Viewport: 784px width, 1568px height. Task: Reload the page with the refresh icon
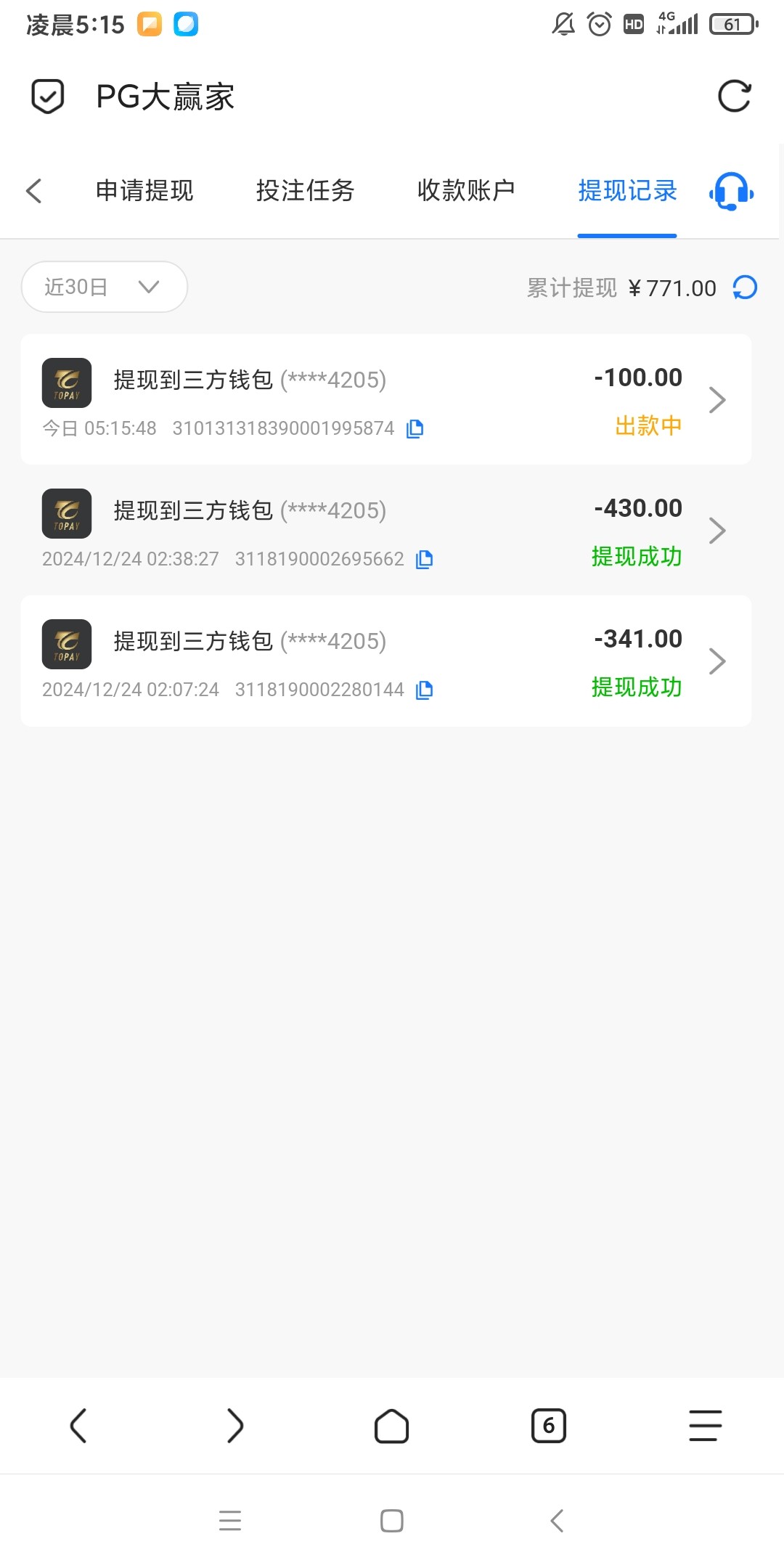point(734,97)
